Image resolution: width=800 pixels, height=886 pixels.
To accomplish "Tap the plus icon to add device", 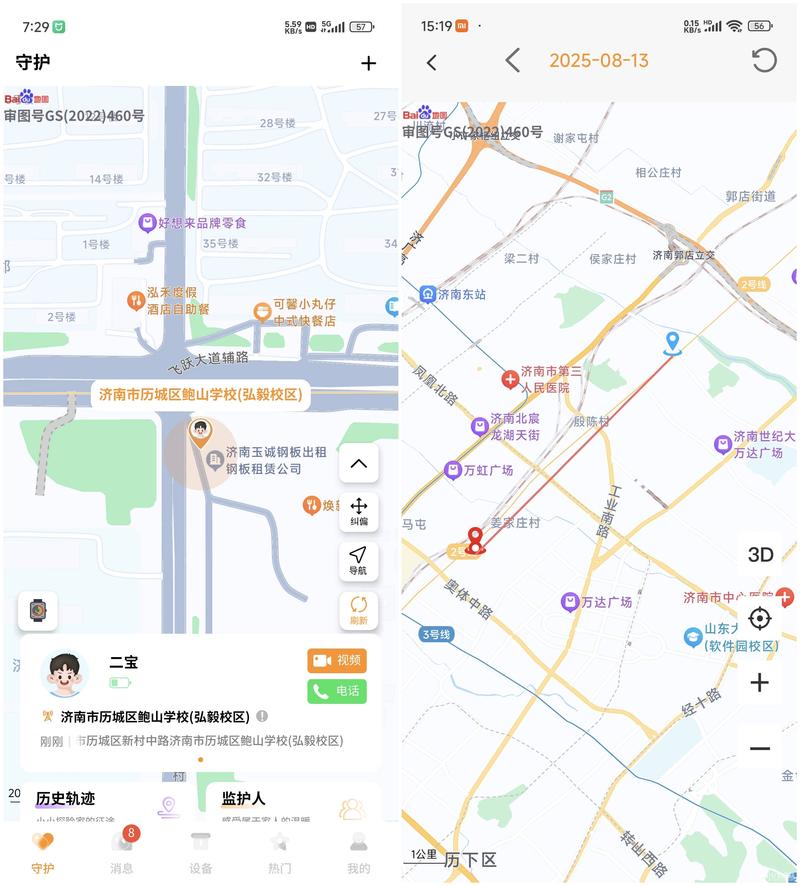I will click(x=369, y=63).
